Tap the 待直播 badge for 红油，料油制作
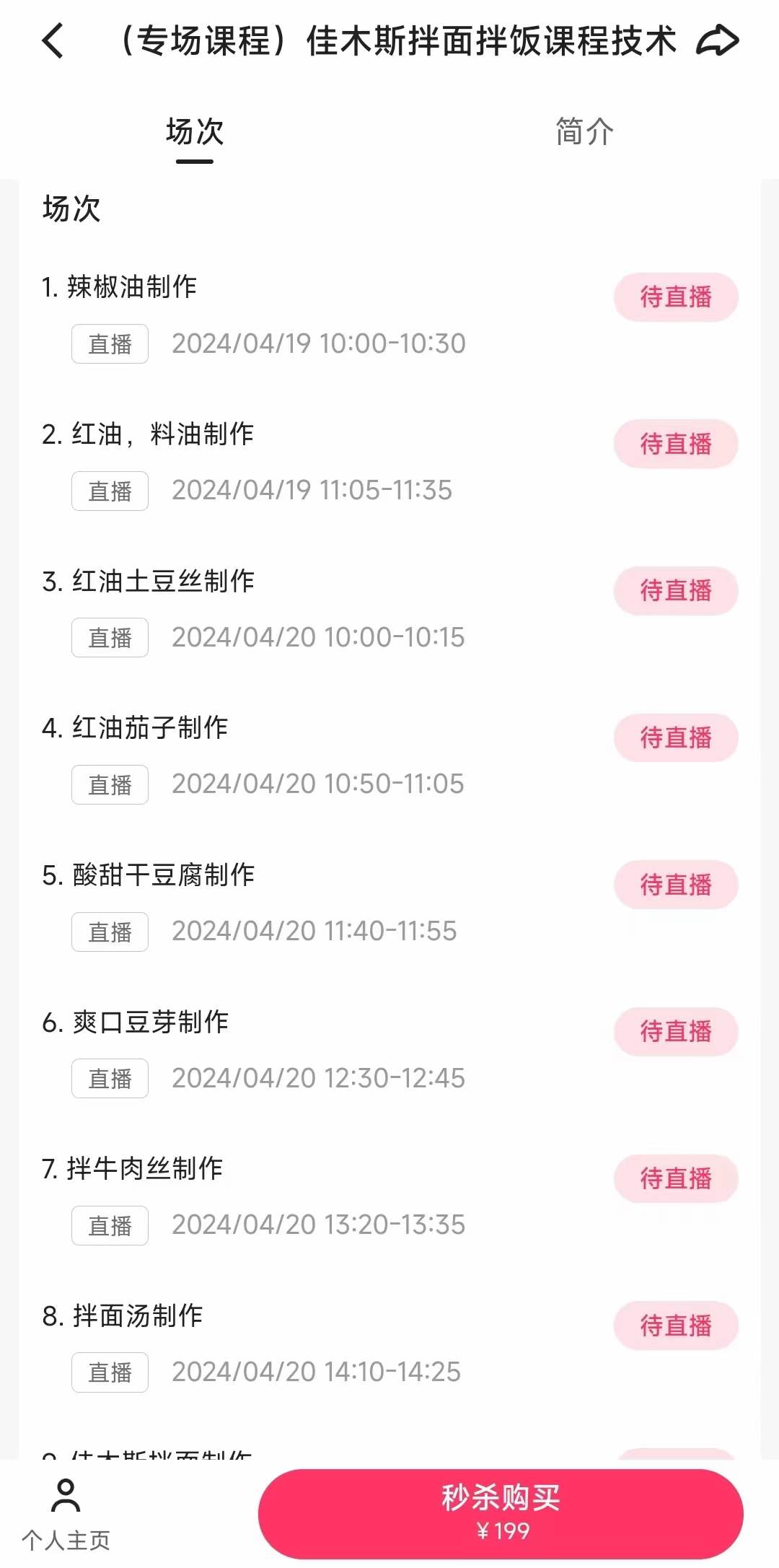This screenshot has width=779, height=1568. tap(675, 444)
